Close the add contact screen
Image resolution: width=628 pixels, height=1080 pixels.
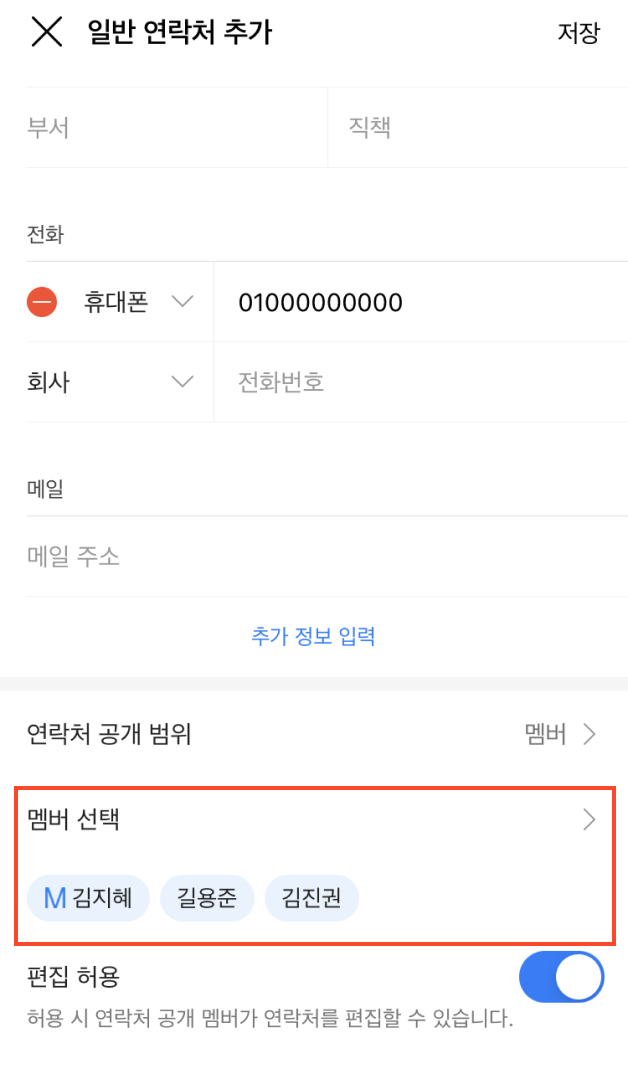(46, 32)
